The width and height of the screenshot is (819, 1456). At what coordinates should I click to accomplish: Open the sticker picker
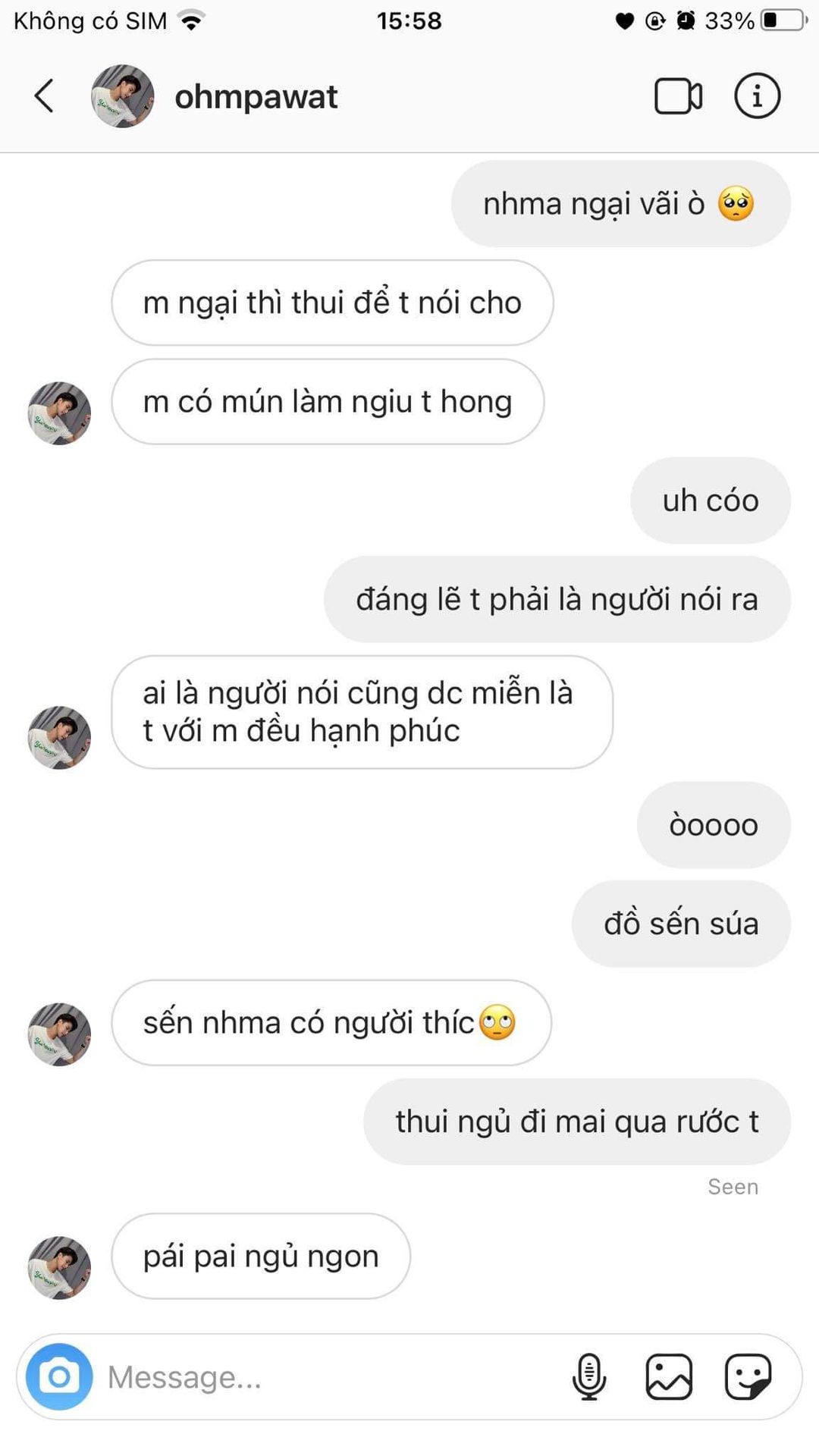pos(748,1376)
